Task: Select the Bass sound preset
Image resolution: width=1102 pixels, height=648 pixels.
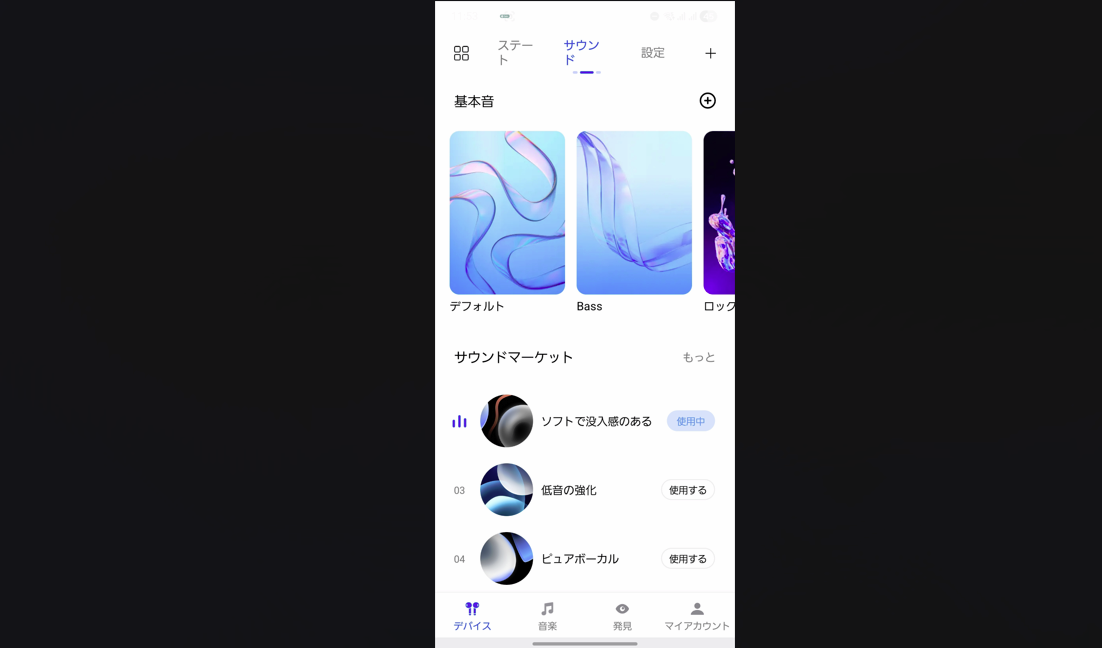Action: [x=634, y=213]
